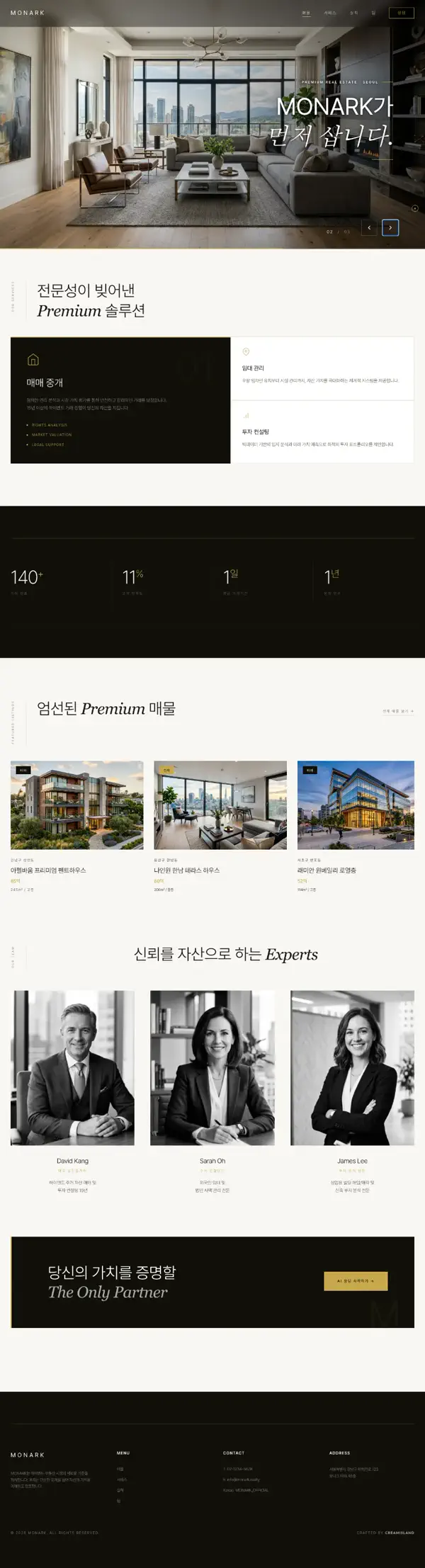Open James Lee's expert profile

(352, 1068)
